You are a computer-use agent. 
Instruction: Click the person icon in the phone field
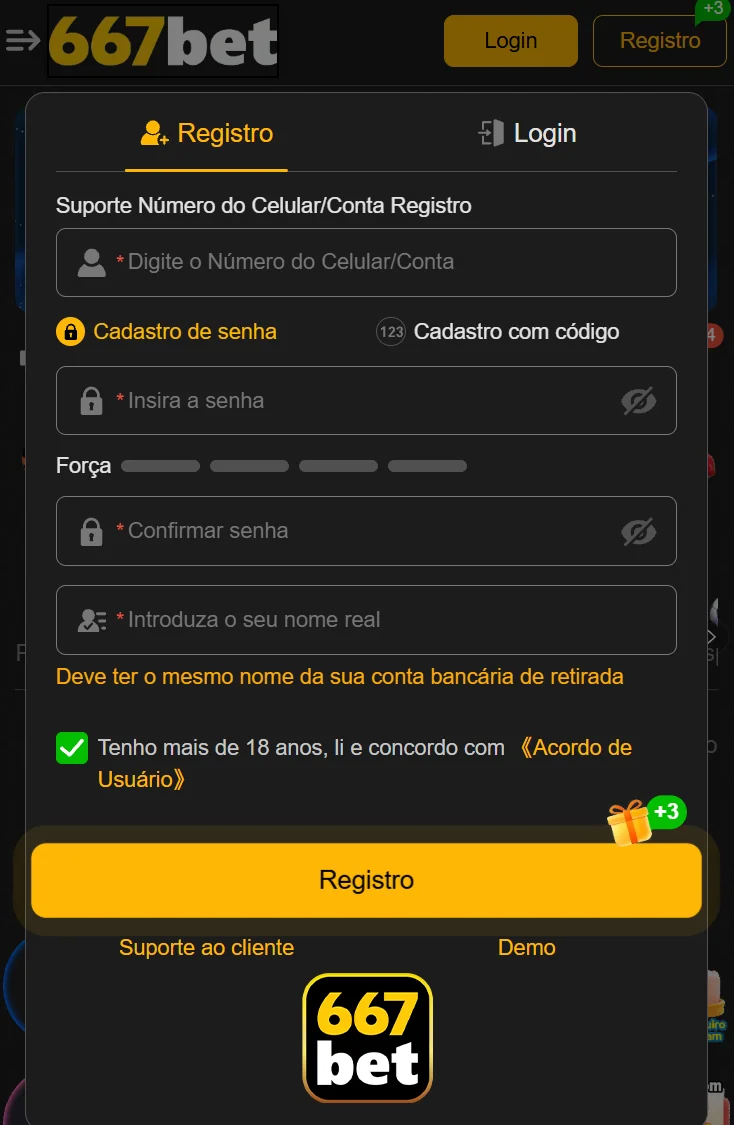(91, 262)
